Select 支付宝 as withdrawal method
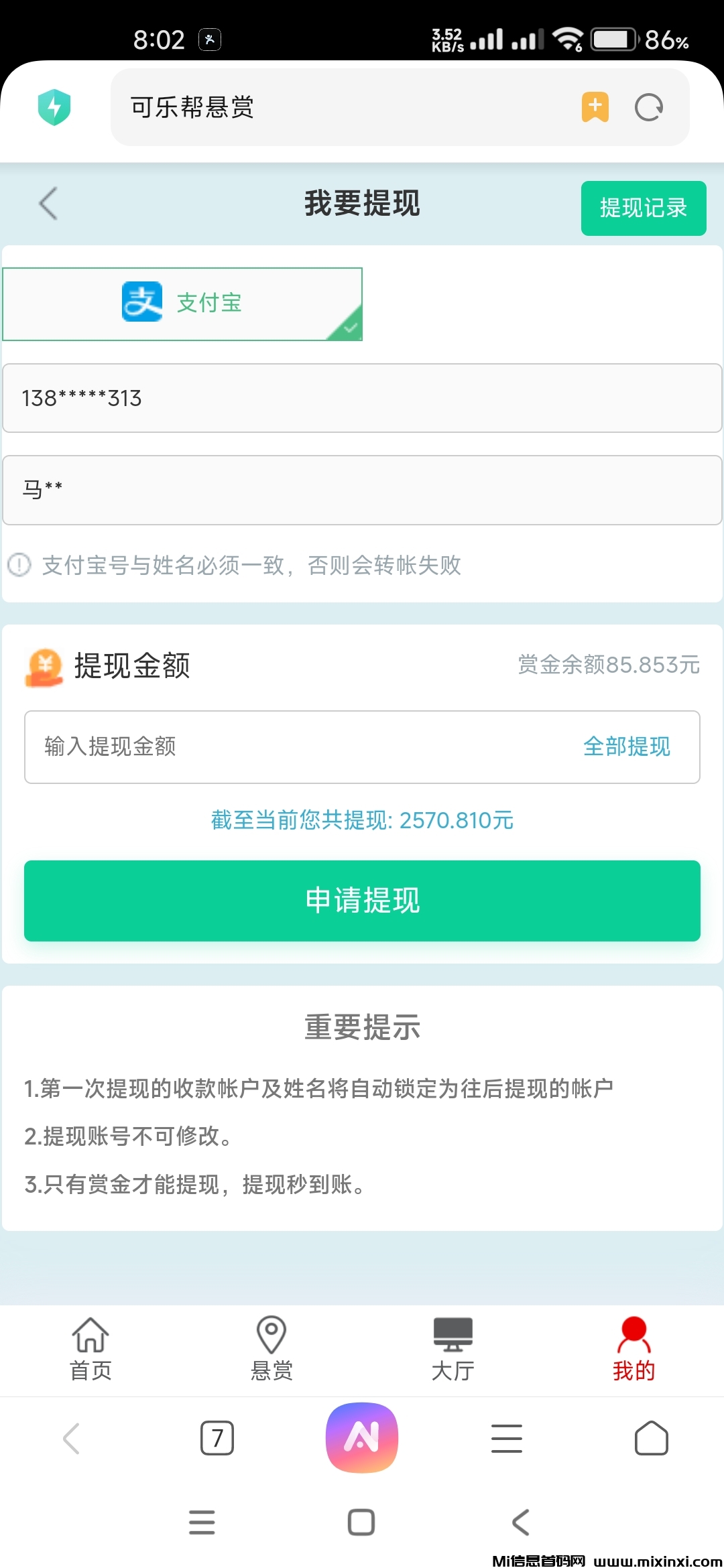This screenshot has height=1568, width=724. pyautogui.click(x=182, y=304)
